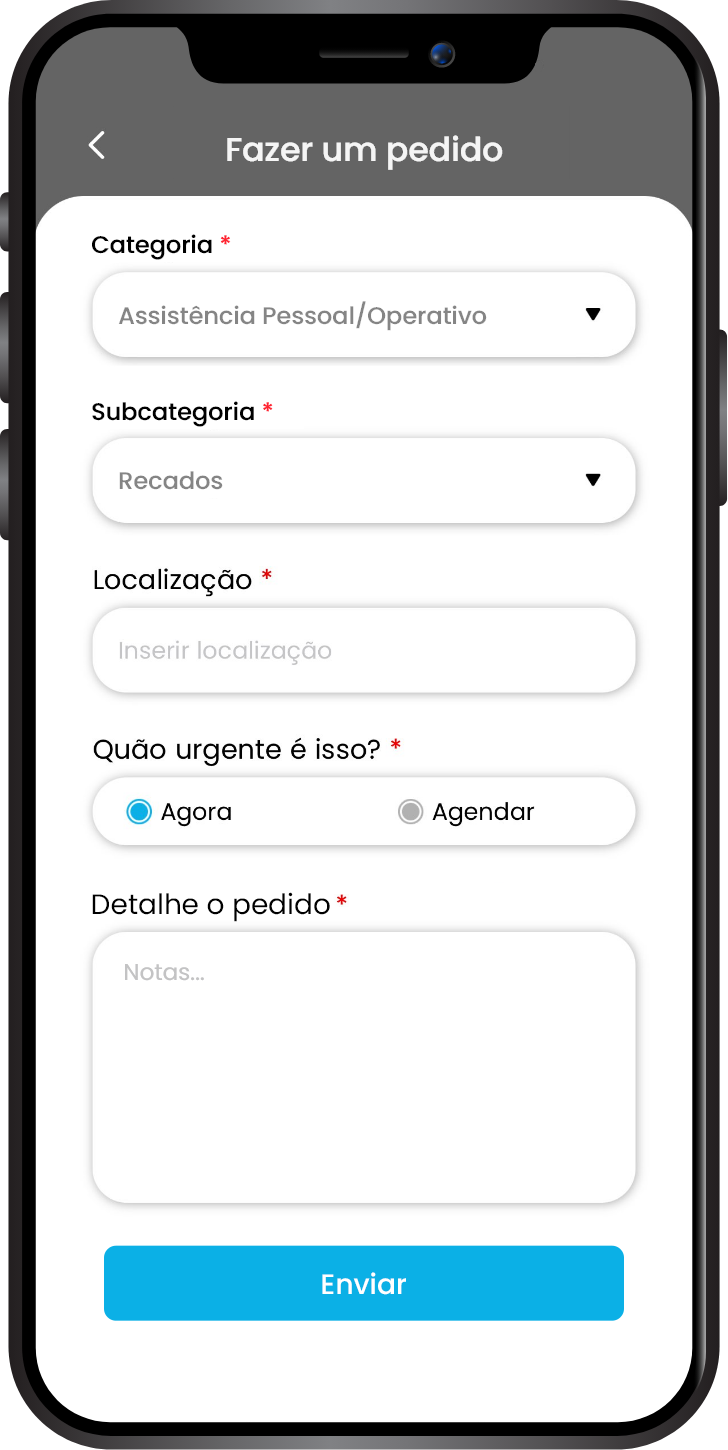Go back from Fazer um pedido

(96, 146)
